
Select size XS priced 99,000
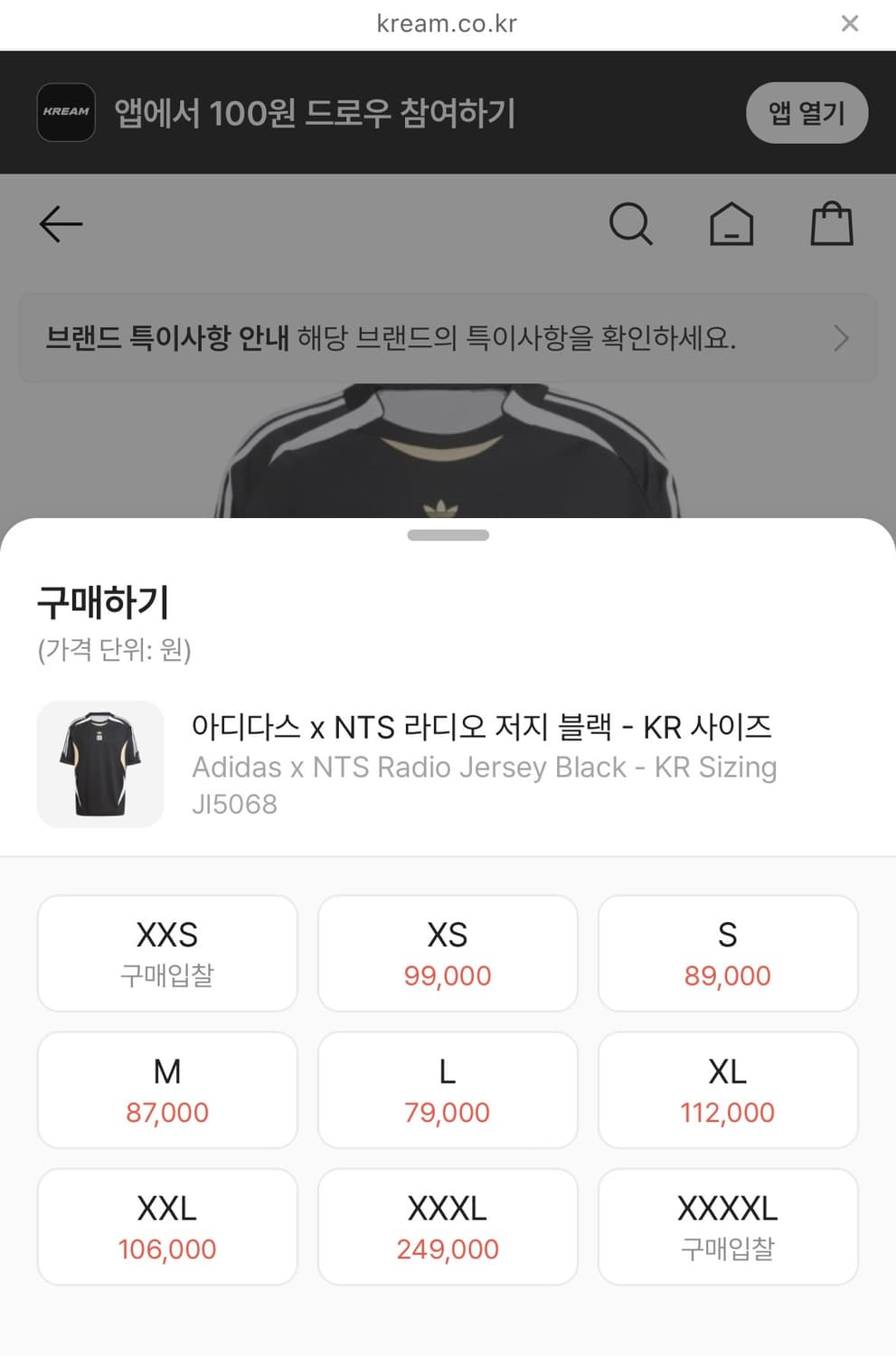(447, 952)
